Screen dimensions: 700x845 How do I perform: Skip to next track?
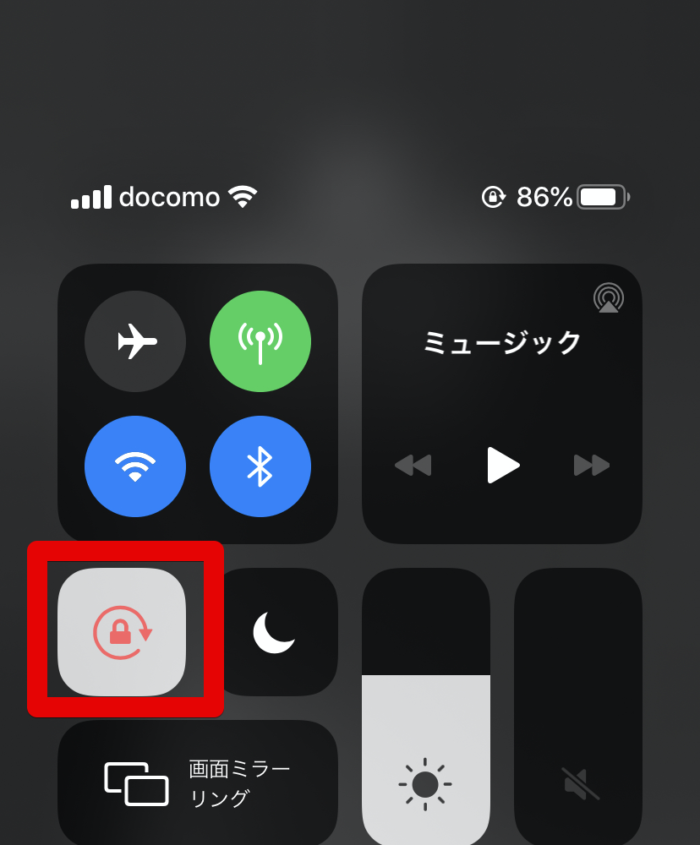(x=591, y=465)
